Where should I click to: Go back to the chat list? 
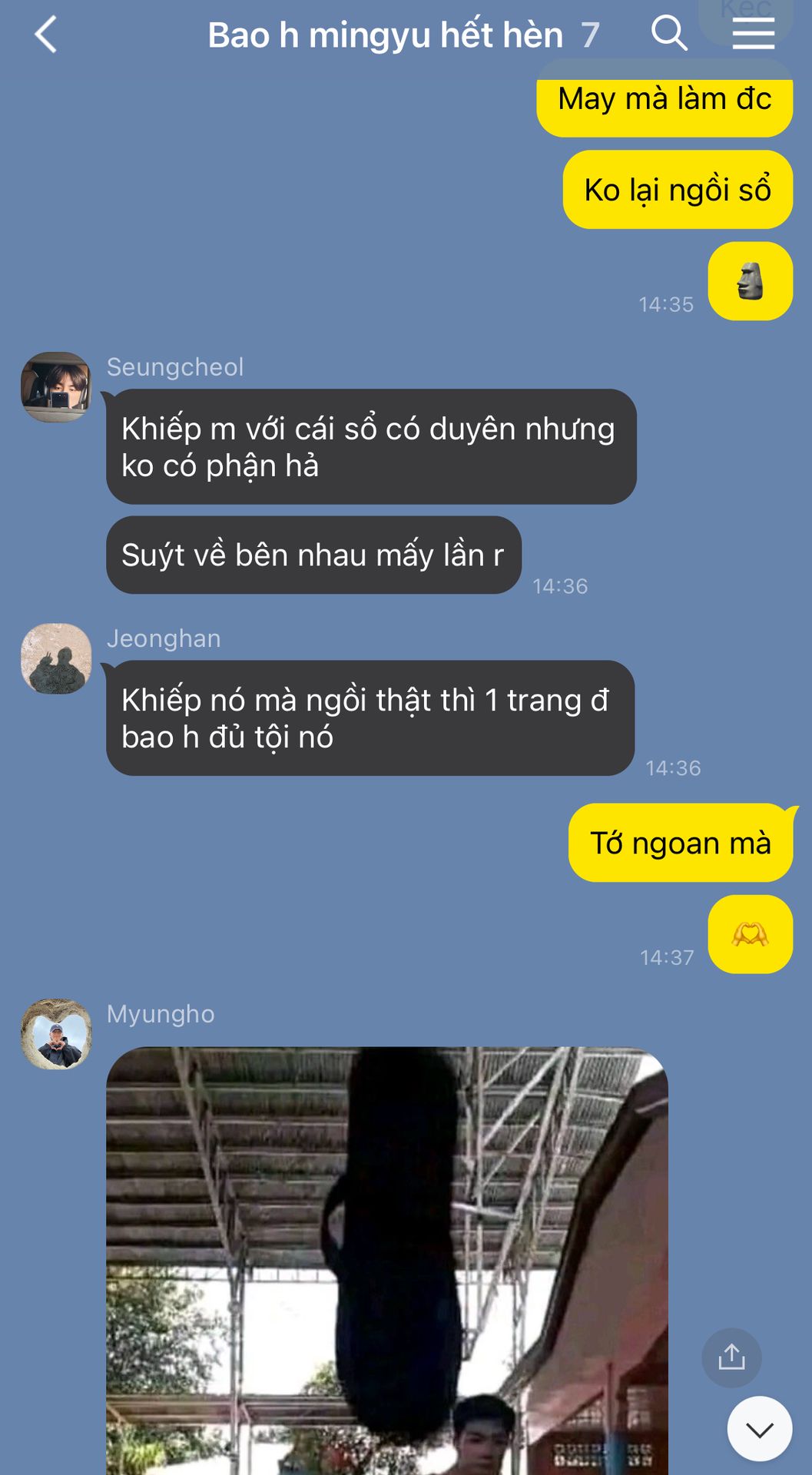pyautogui.click(x=46, y=35)
